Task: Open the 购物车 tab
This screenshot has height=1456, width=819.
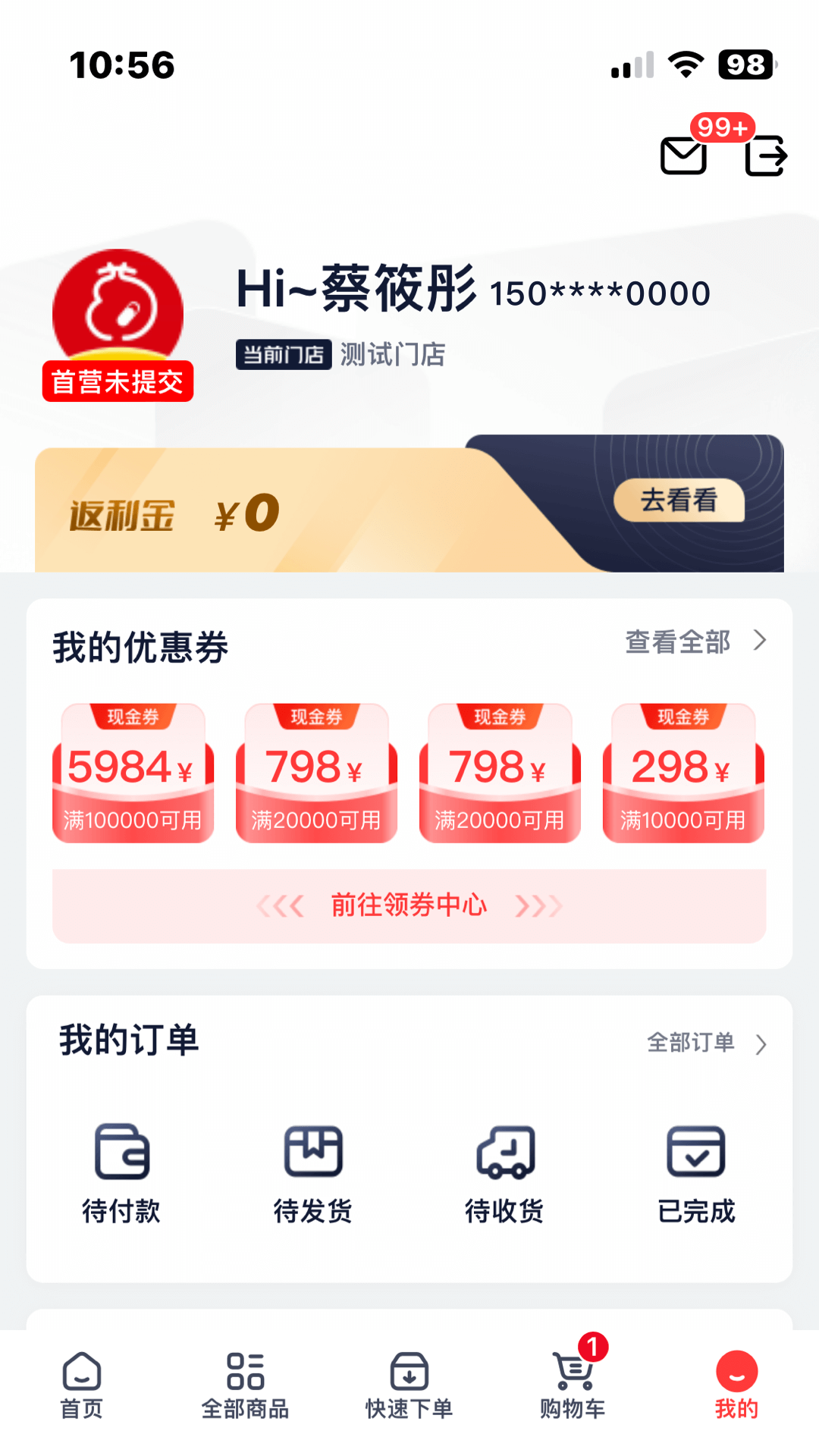Action: click(573, 1385)
